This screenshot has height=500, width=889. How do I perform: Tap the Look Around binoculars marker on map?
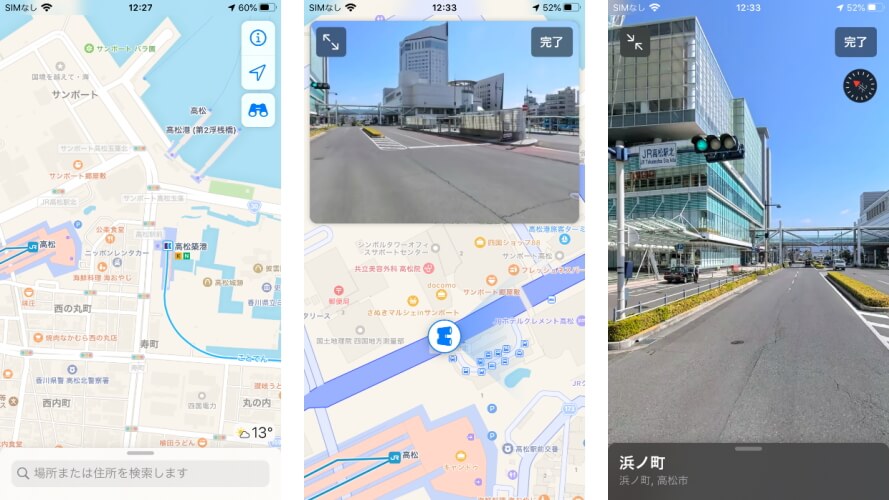pyautogui.click(x=443, y=337)
